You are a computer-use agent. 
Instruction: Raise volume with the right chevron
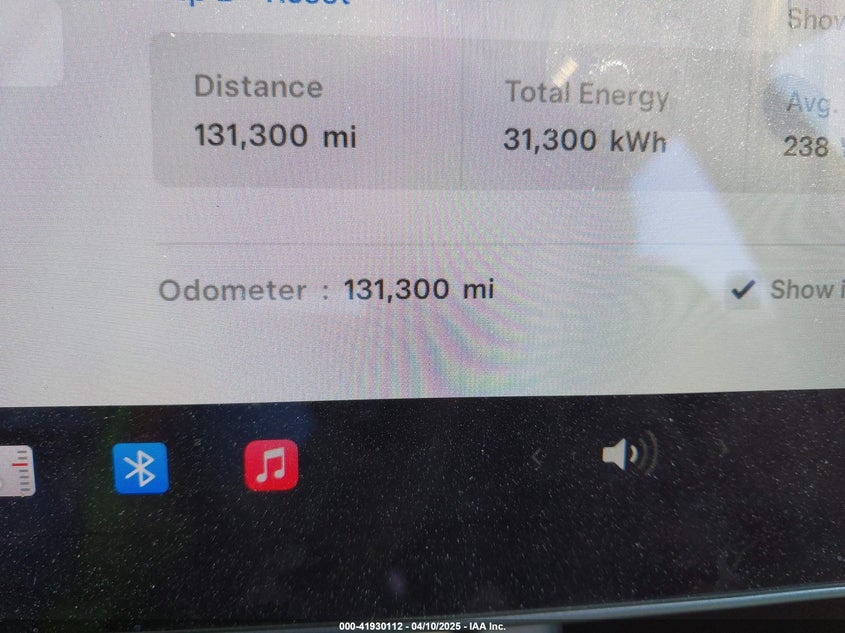[719, 447]
